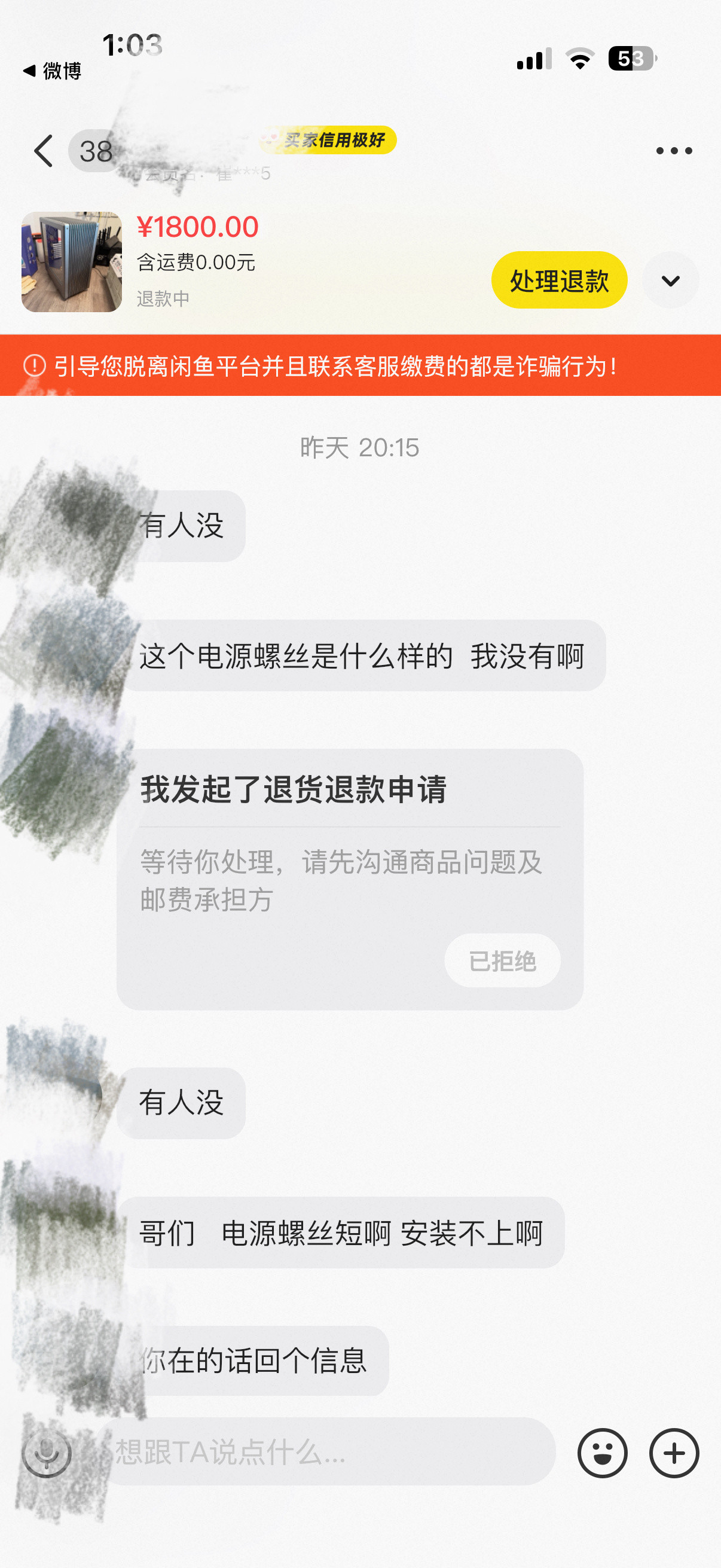The height and width of the screenshot is (1568, 721).
Task: Tap the orange anti-fraud warning banner
Action: [360, 366]
